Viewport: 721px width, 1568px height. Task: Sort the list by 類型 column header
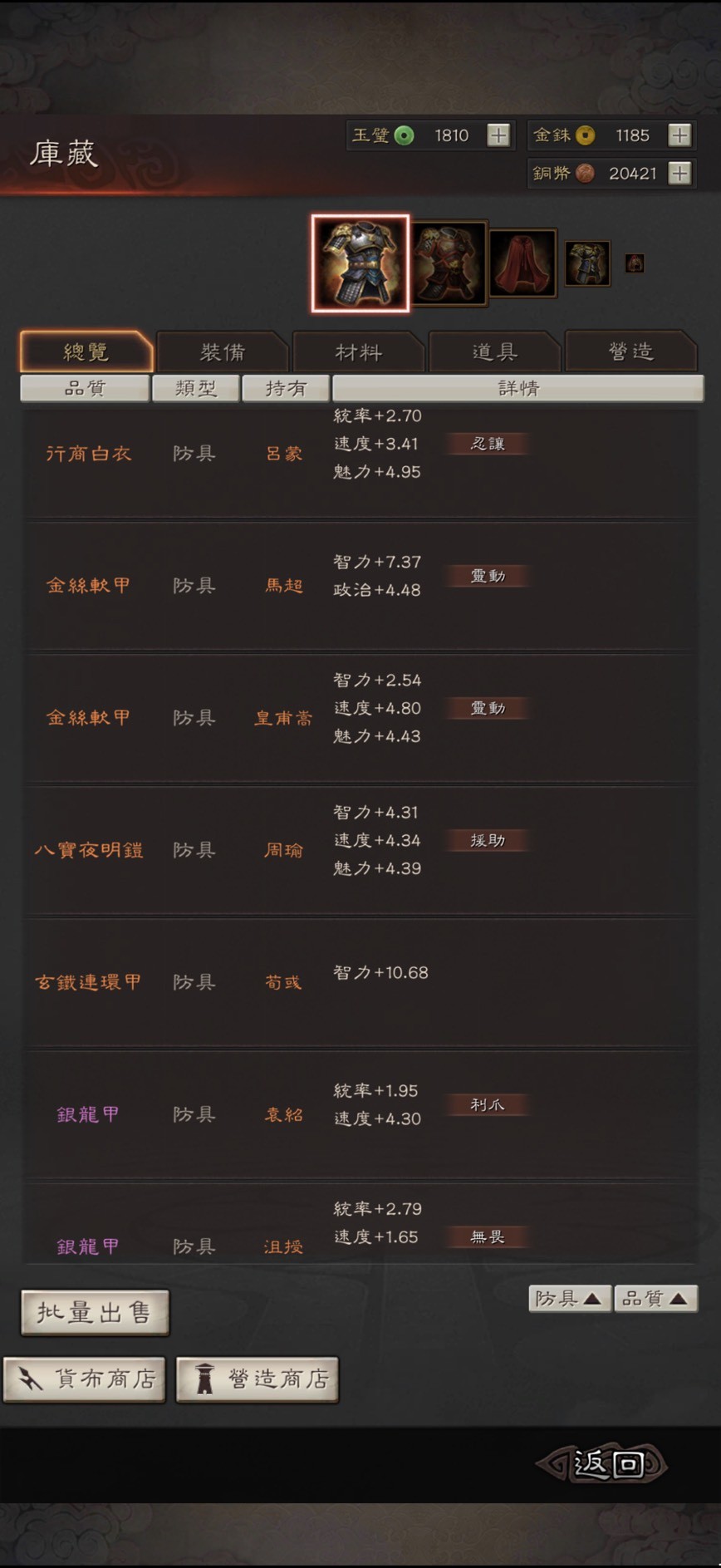click(x=196, y=388)
